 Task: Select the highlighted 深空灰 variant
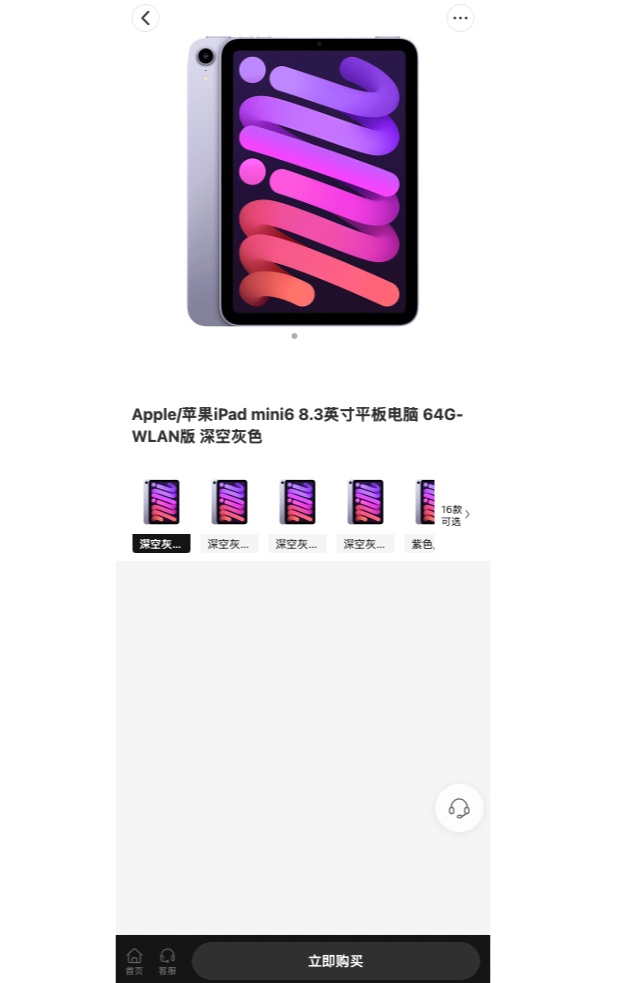pos(161,543)
